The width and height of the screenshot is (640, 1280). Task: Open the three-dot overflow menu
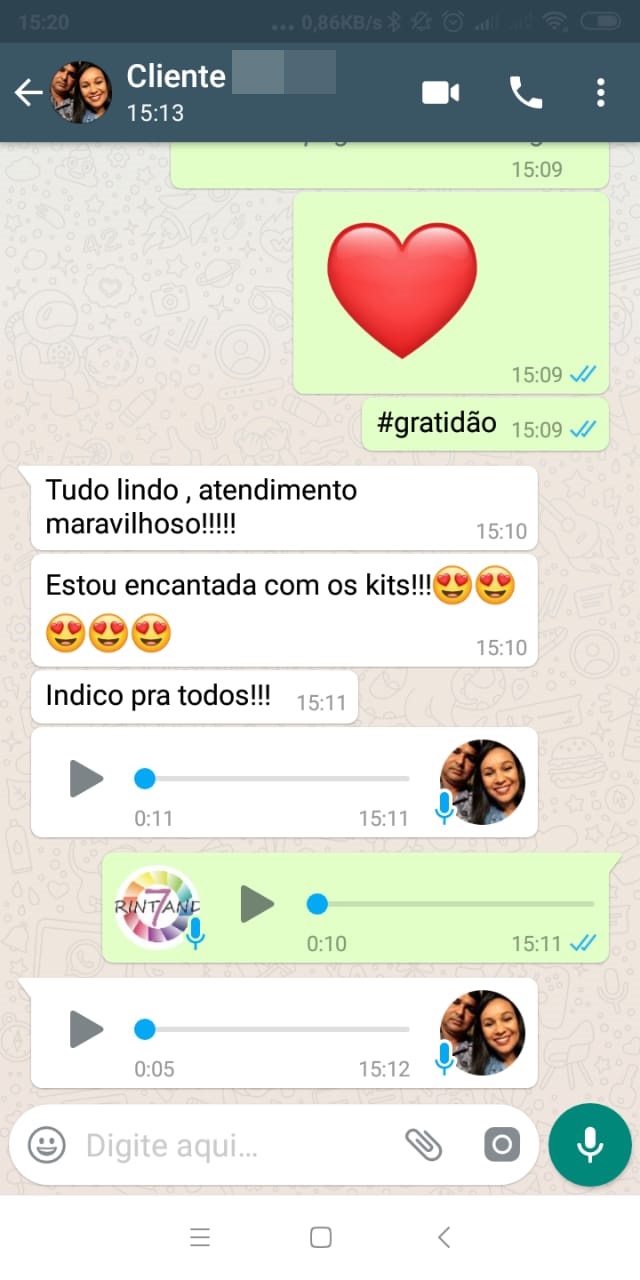coord(600,93)
